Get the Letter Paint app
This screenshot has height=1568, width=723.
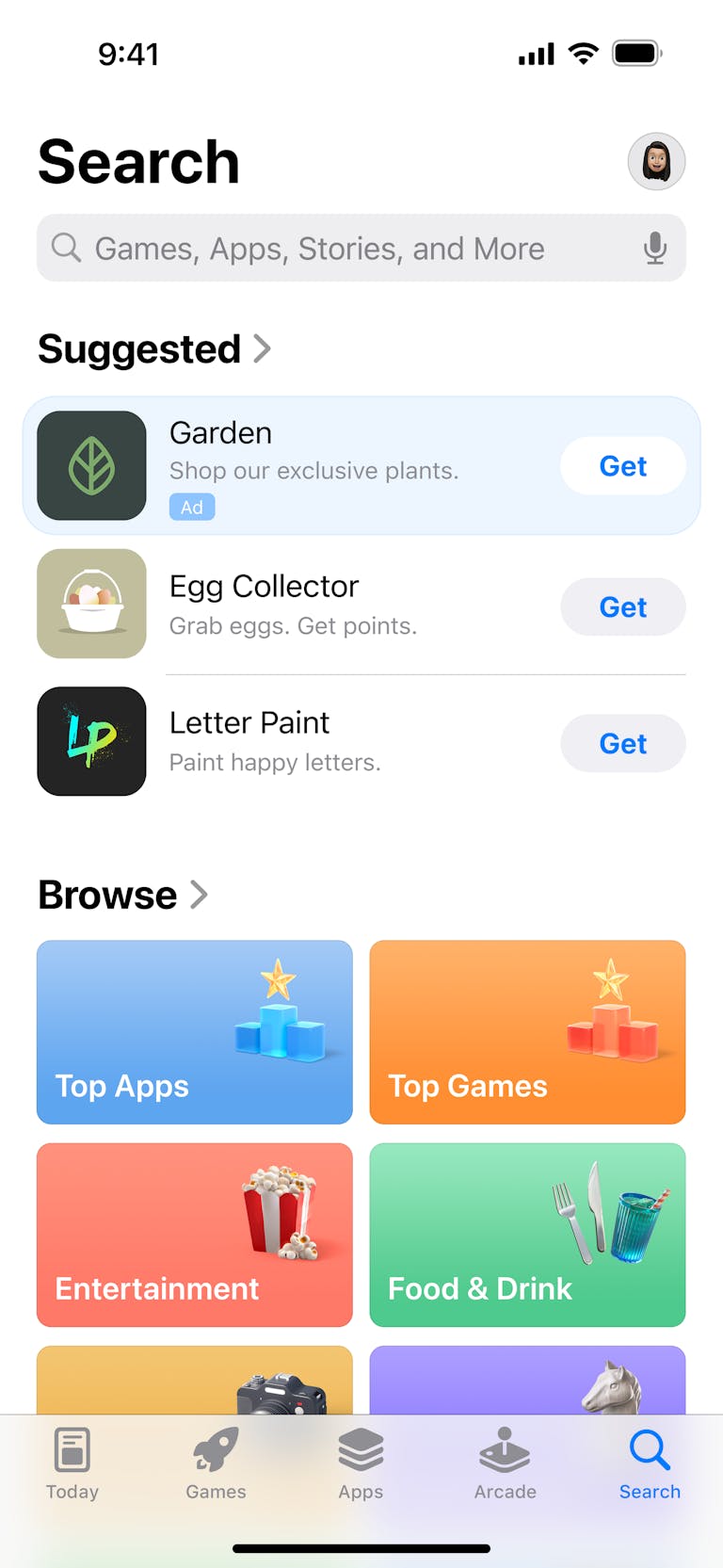[622, 743]
